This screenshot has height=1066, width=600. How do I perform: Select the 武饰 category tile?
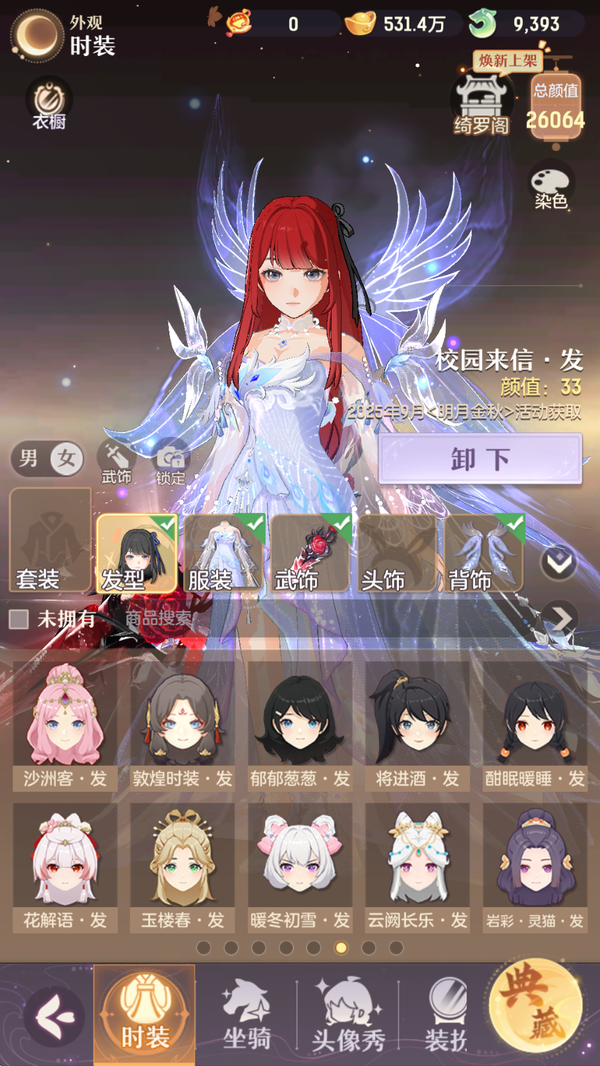coord(311,553)
